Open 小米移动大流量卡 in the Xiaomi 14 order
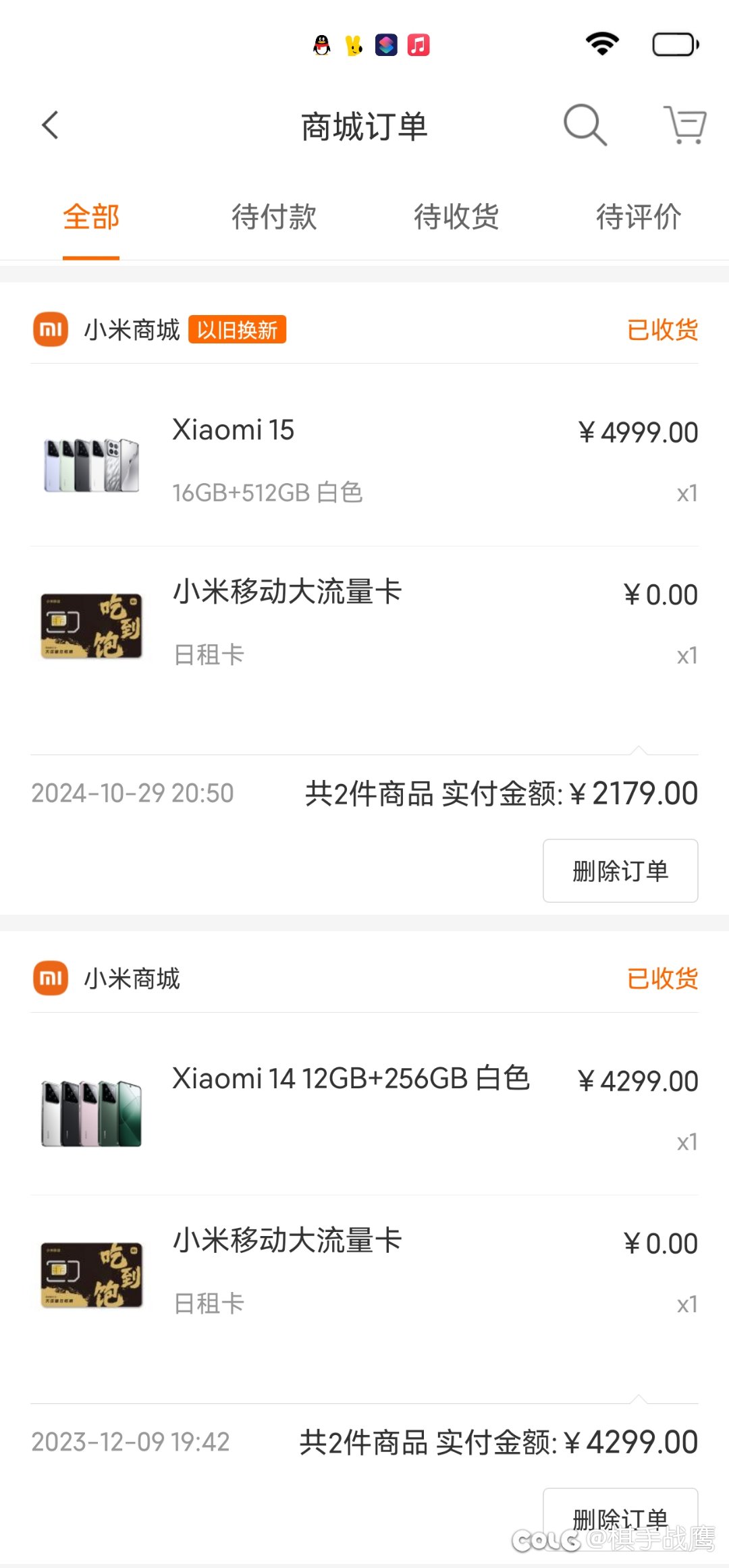The width and height of the screenshot is (729, 1568). tap(364, 1272)
